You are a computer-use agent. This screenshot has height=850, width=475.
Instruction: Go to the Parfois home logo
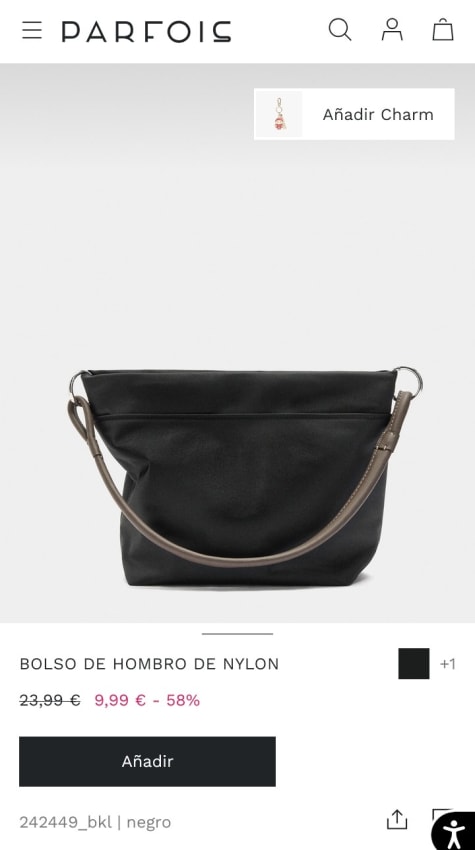(x=146, y=31)
